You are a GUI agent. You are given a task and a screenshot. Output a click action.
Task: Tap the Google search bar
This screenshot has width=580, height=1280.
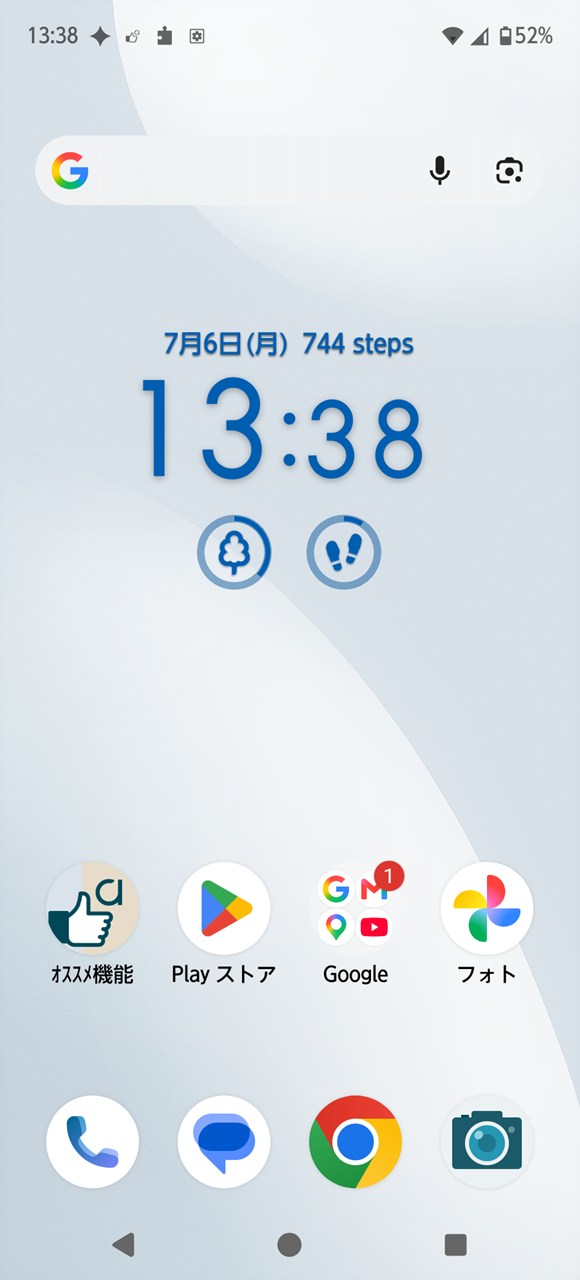tap(290, 171)
